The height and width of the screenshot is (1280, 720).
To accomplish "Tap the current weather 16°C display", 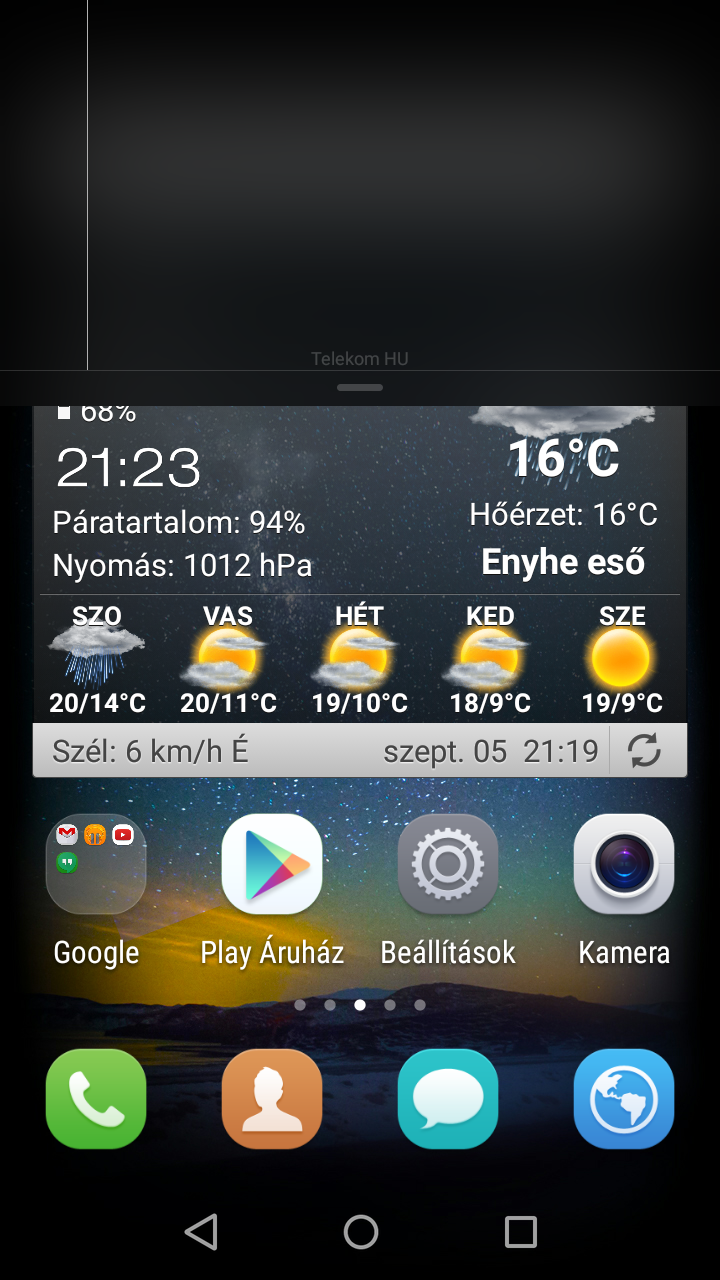I will coord(564,458).
